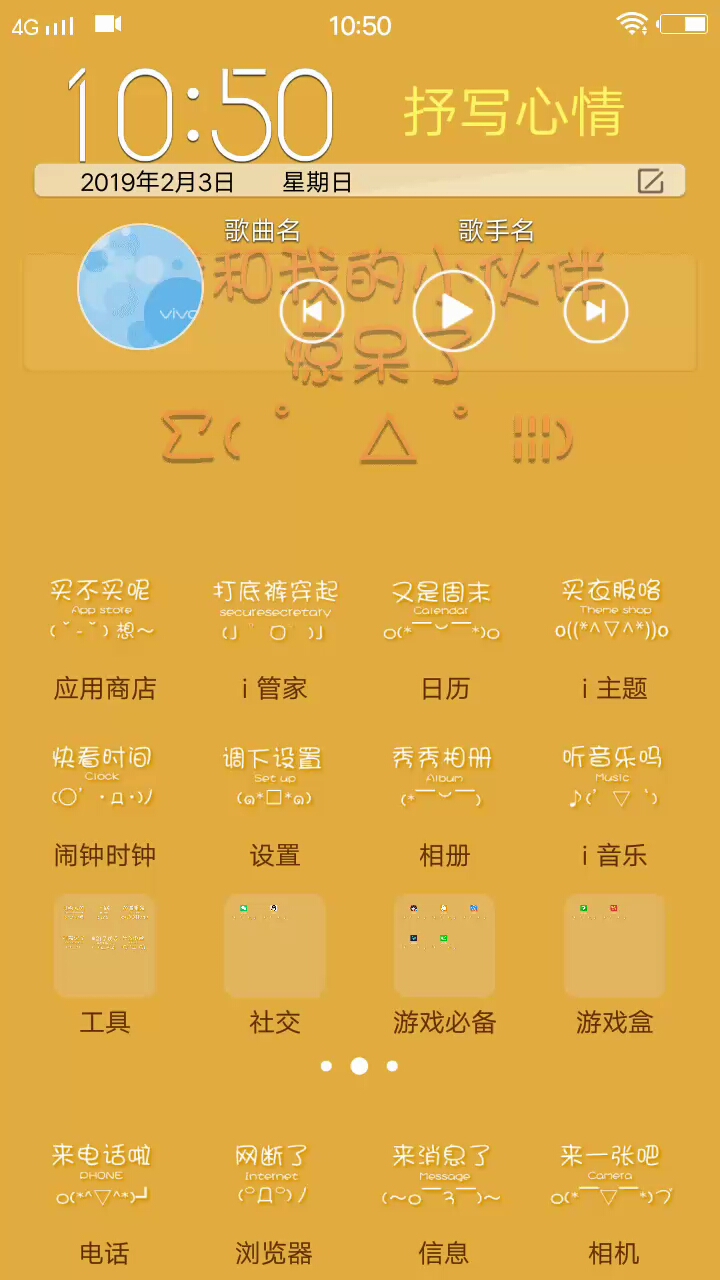Screen dimensions: 720x1280
Task: Open the 相册 photo album
Action: (444, 775)
